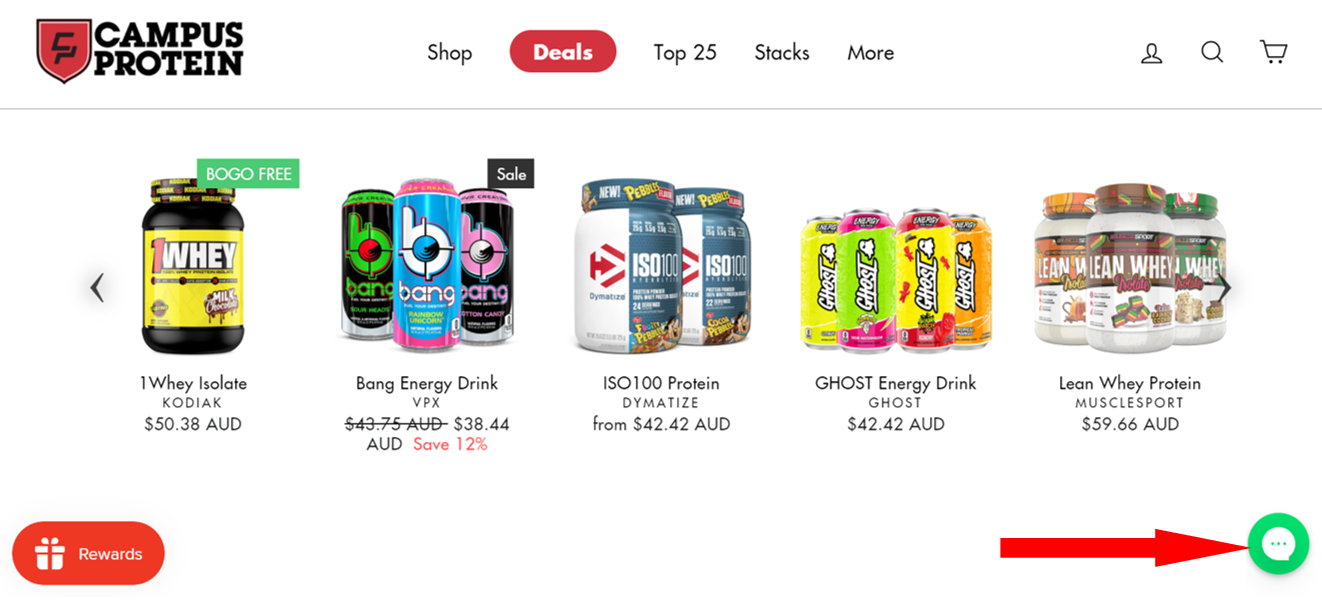This screenshot has width=1322, height=612.
Task: Open the Shop menu
Action: point(449,52)
